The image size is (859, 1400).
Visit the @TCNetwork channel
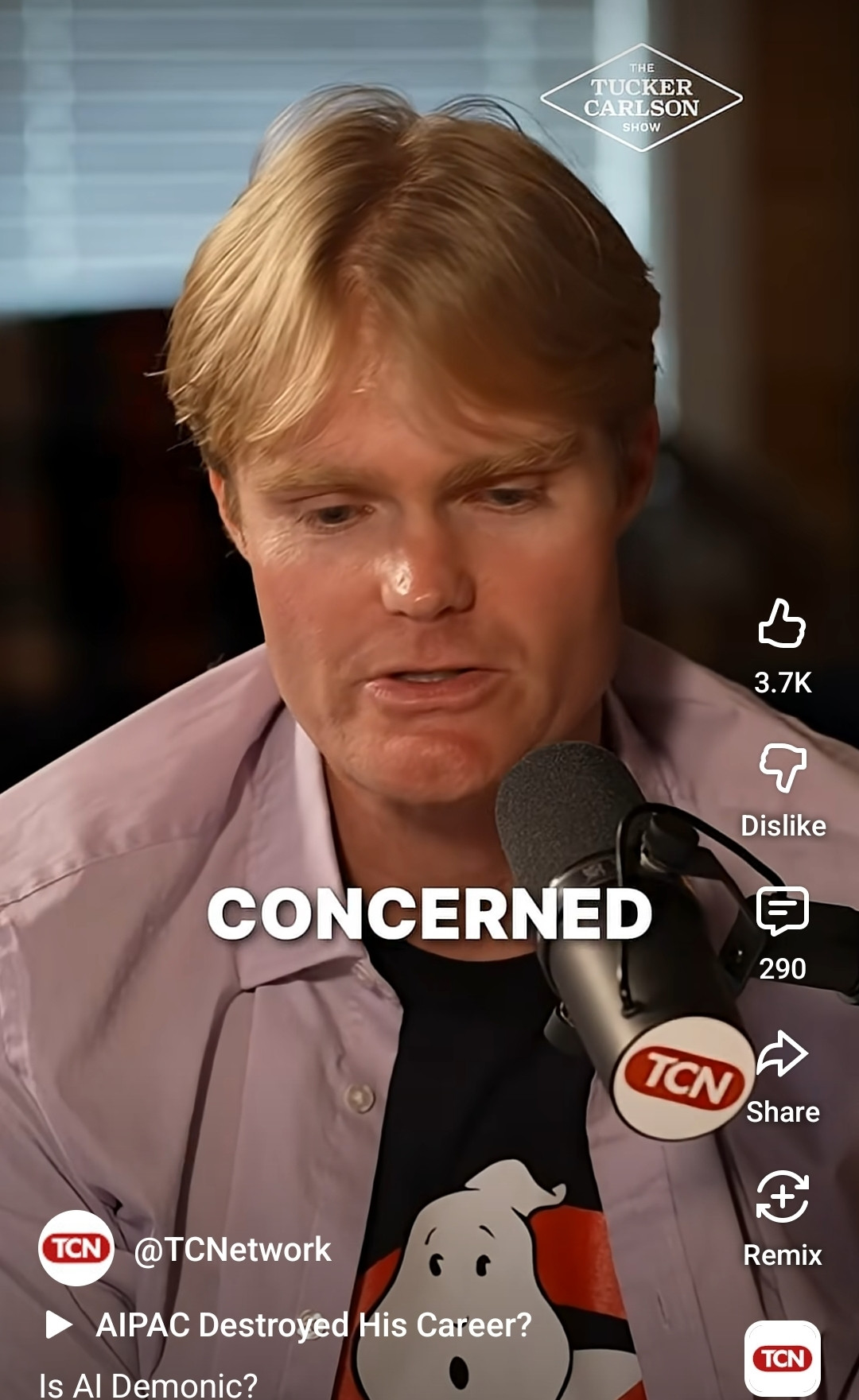tap(232, 1250)
